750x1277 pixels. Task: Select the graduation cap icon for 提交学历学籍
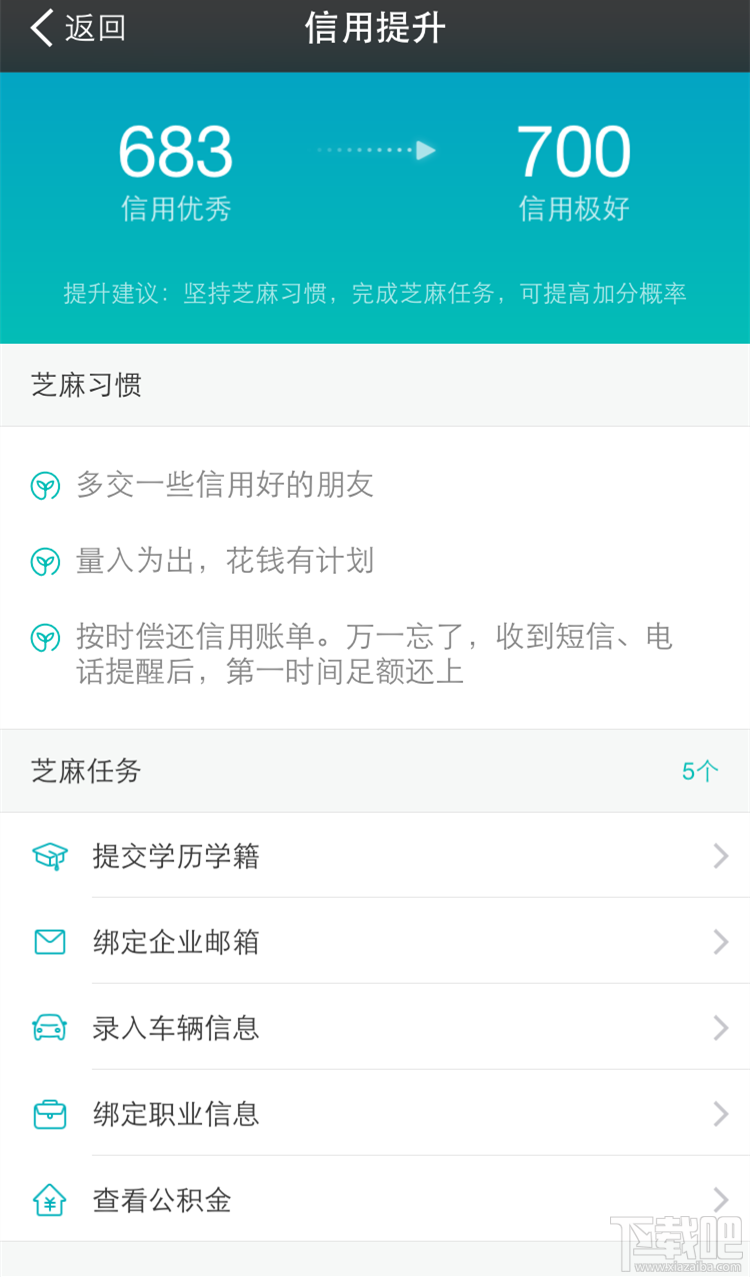[x=49, y=856]
